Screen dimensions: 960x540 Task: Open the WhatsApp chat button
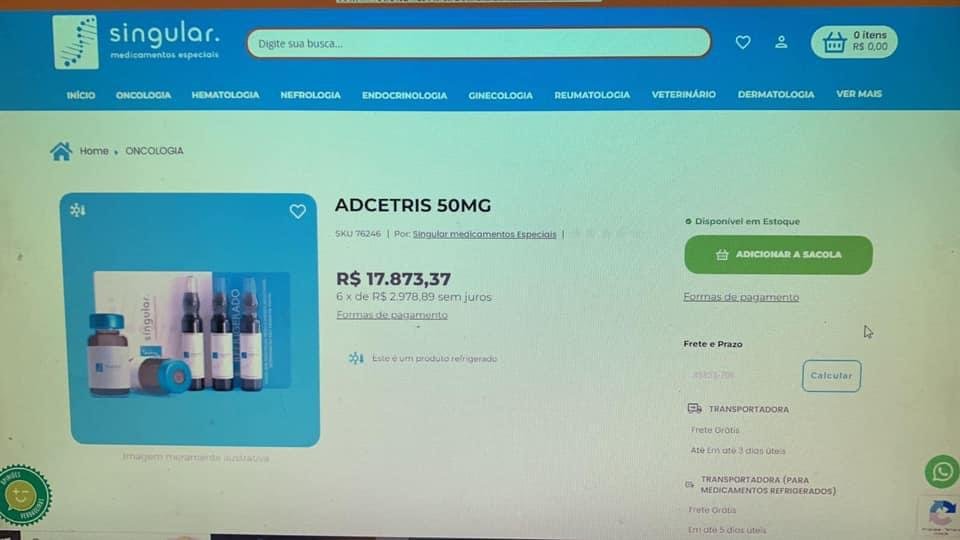point(941,471)
